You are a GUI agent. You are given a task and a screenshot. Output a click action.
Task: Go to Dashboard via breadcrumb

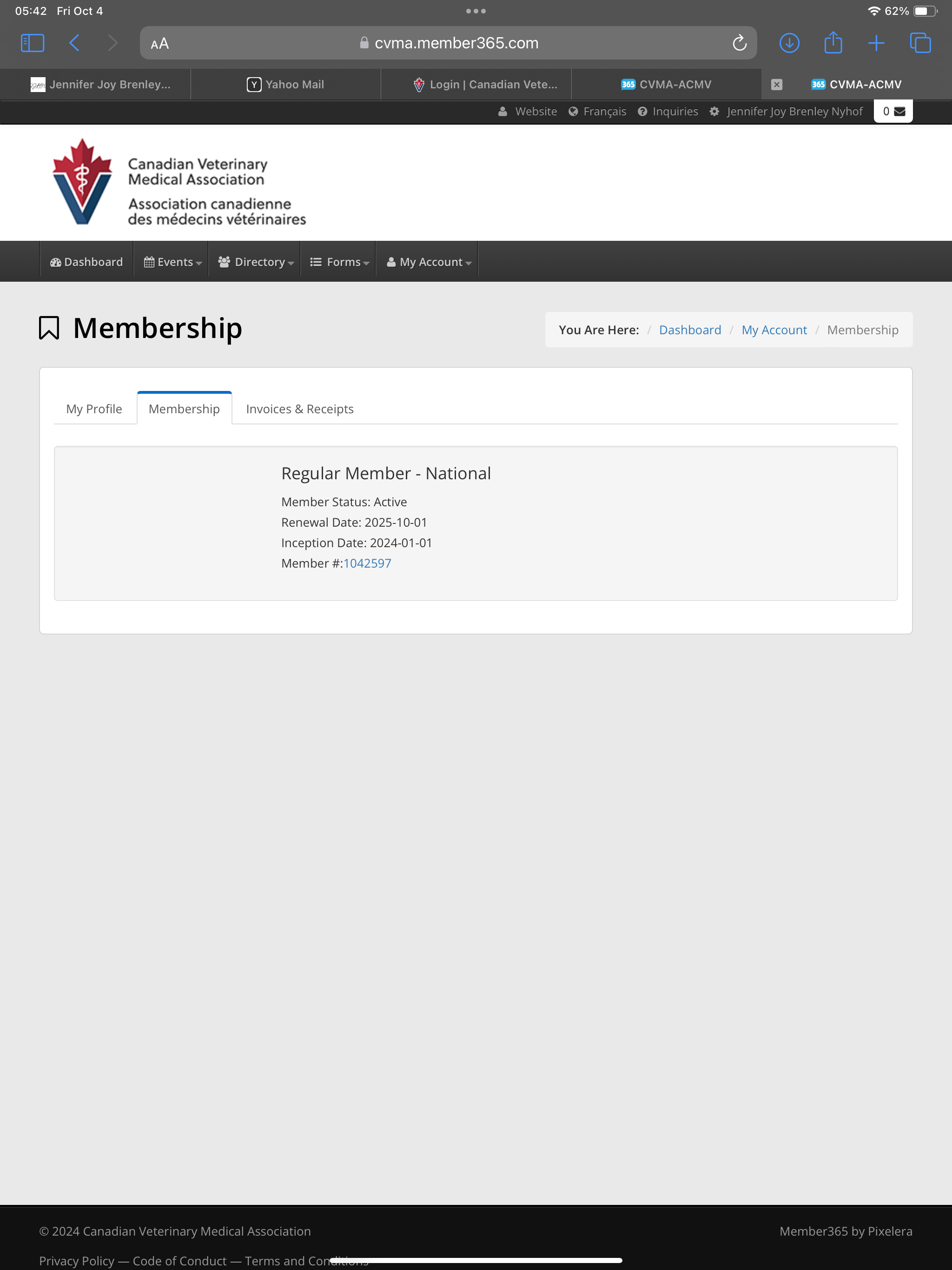pos(690,330)
